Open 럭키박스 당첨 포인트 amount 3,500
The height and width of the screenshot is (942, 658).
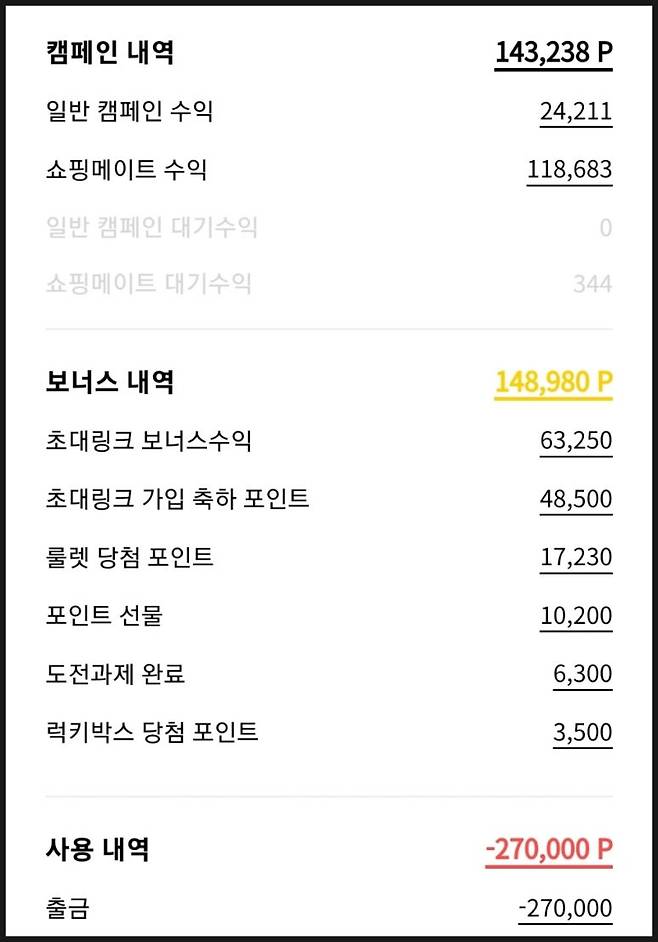(582, 732)
